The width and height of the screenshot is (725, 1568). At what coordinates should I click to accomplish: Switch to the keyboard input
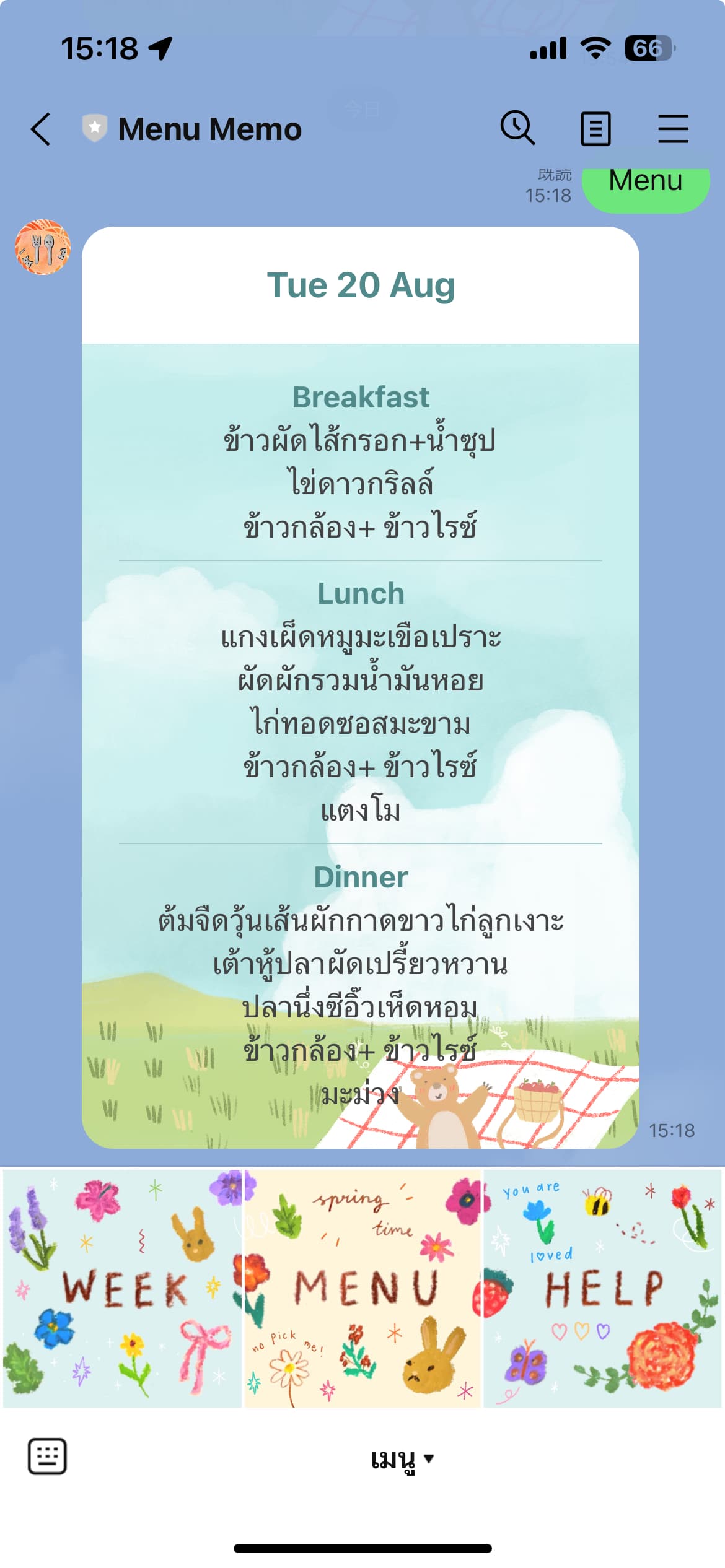(47, 1457)
